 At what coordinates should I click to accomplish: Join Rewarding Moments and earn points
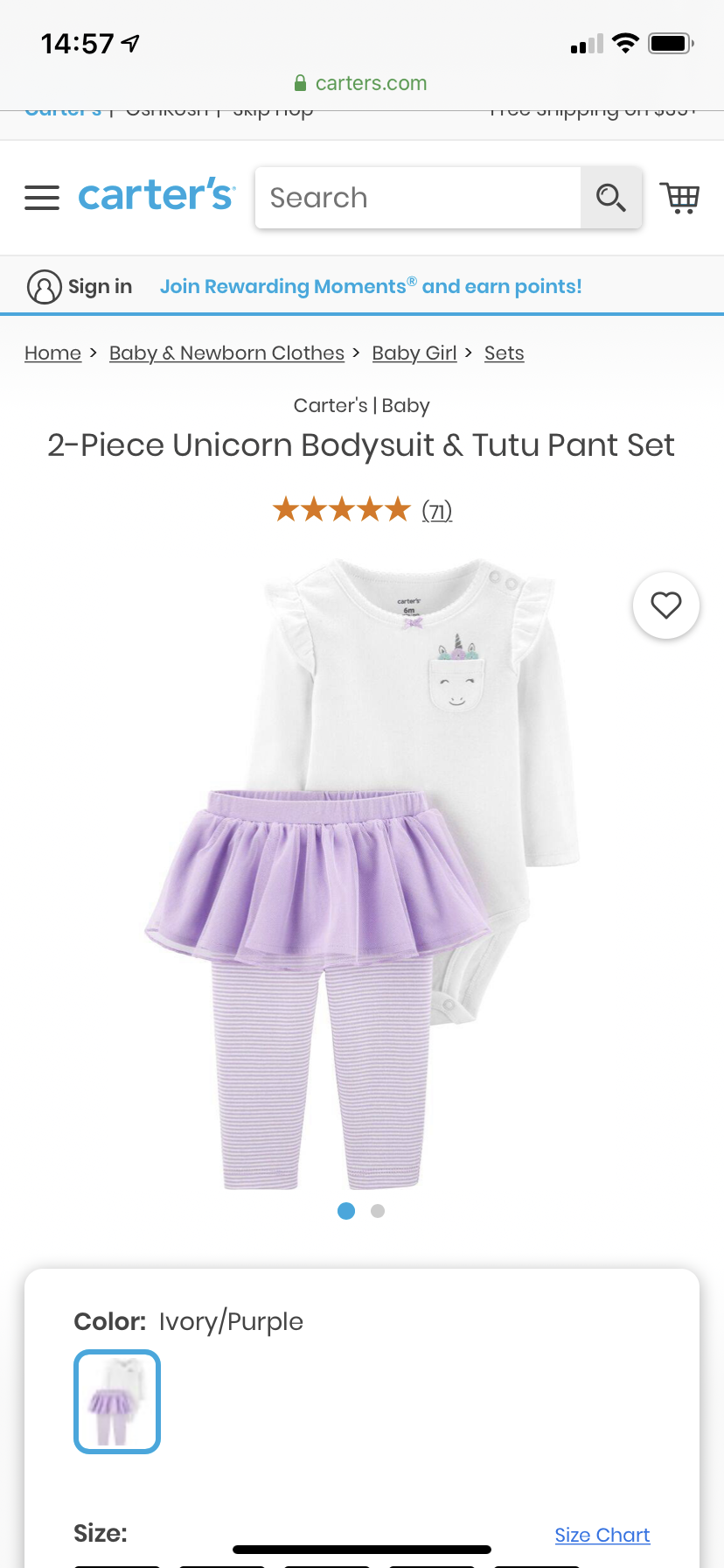tap(371, 286)
